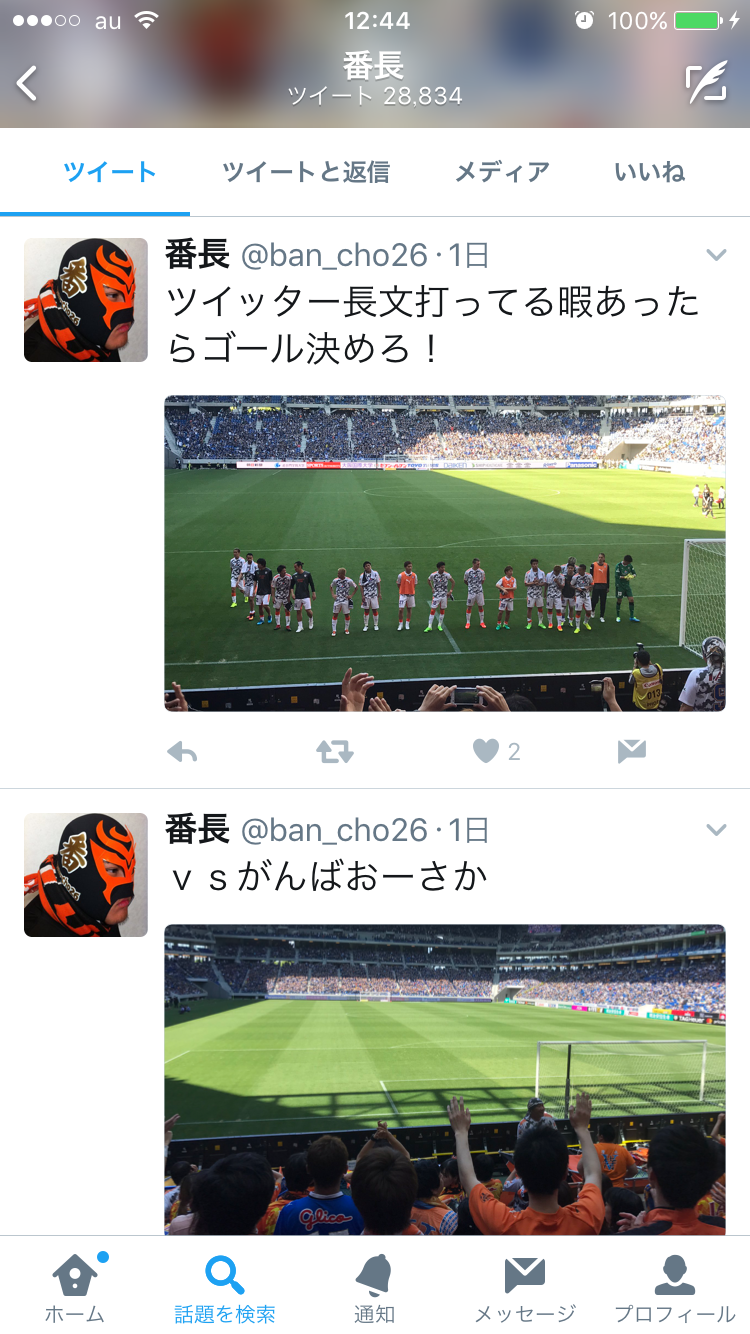Select the ツイート tab

pyautogui.click(x=109, y=172)
